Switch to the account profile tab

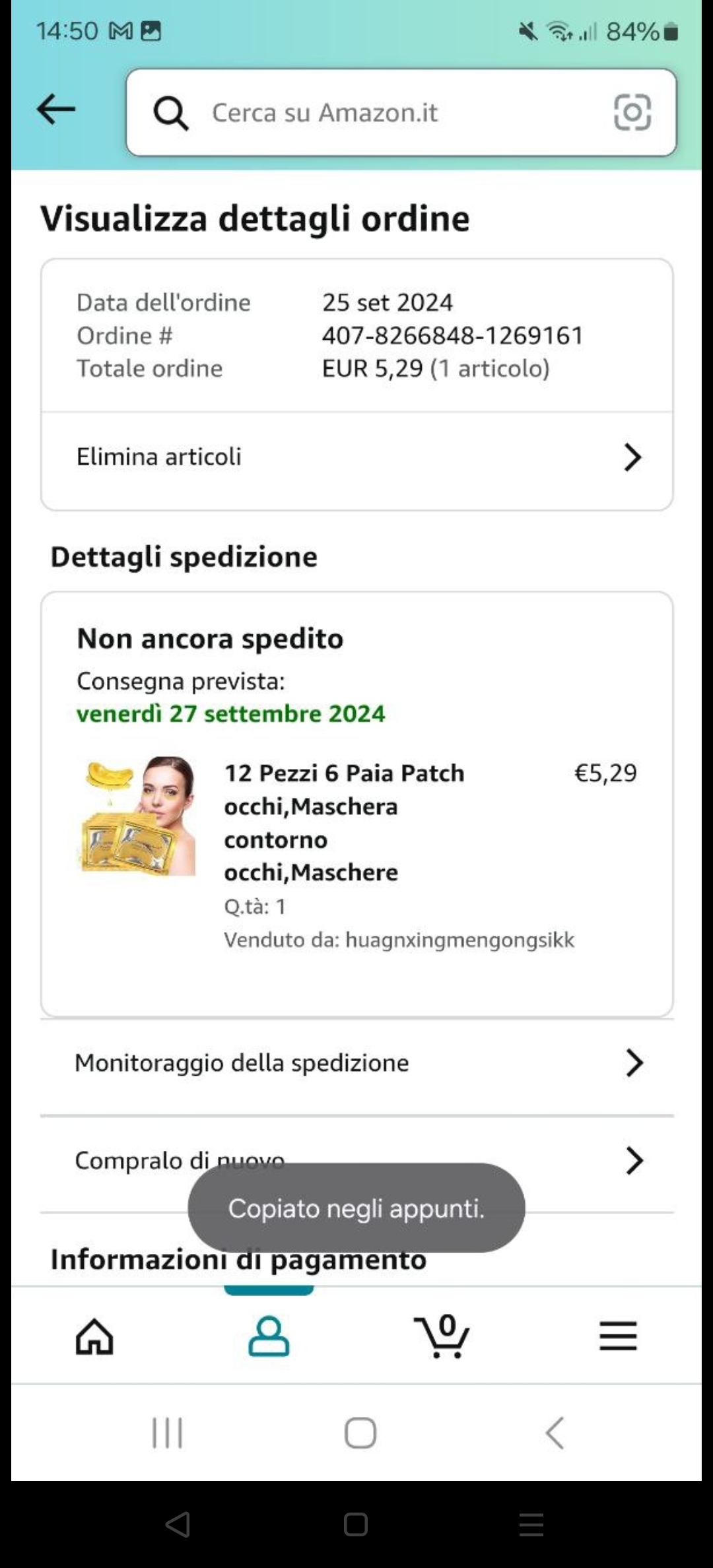tap(269, 1337)
